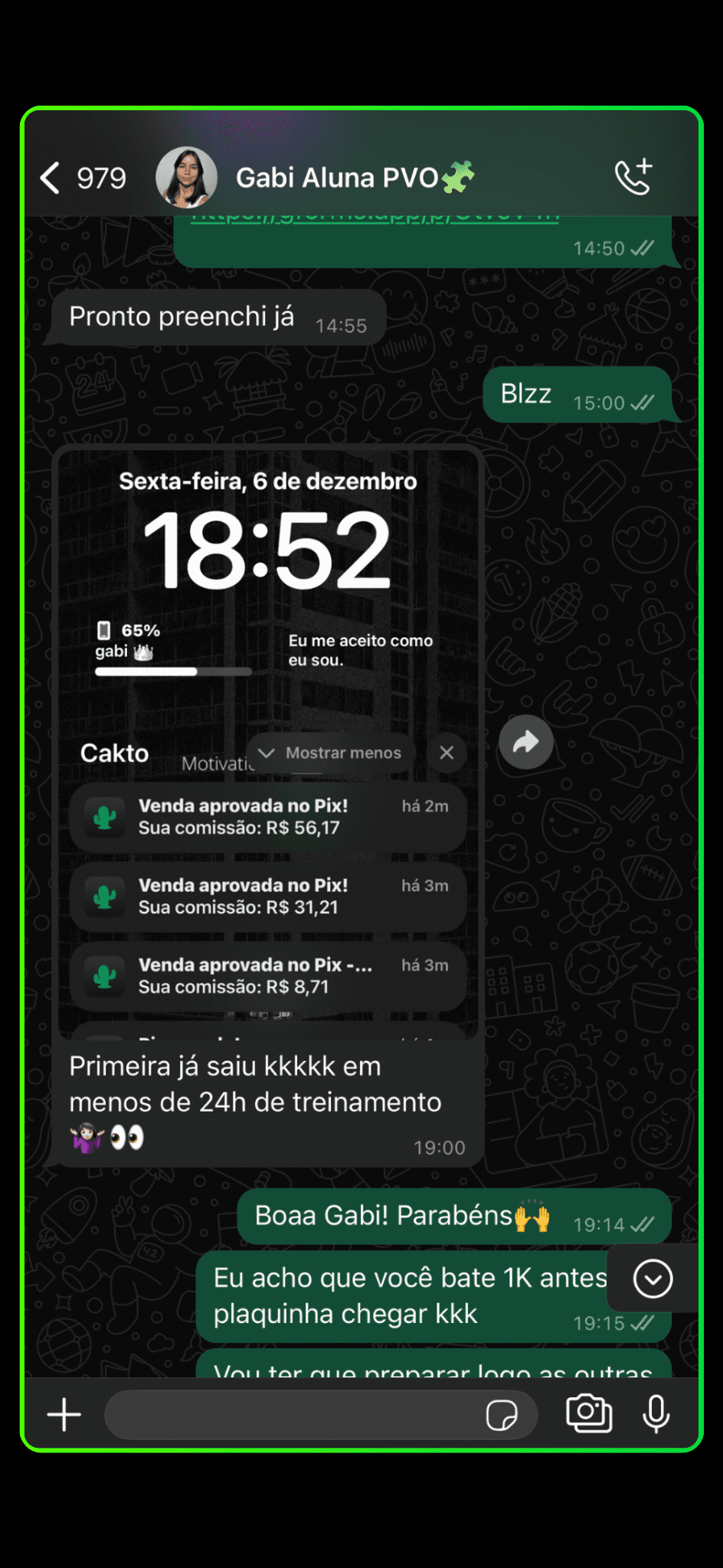Tap the scroll-to-bottom chevron button

[652, 1279]
